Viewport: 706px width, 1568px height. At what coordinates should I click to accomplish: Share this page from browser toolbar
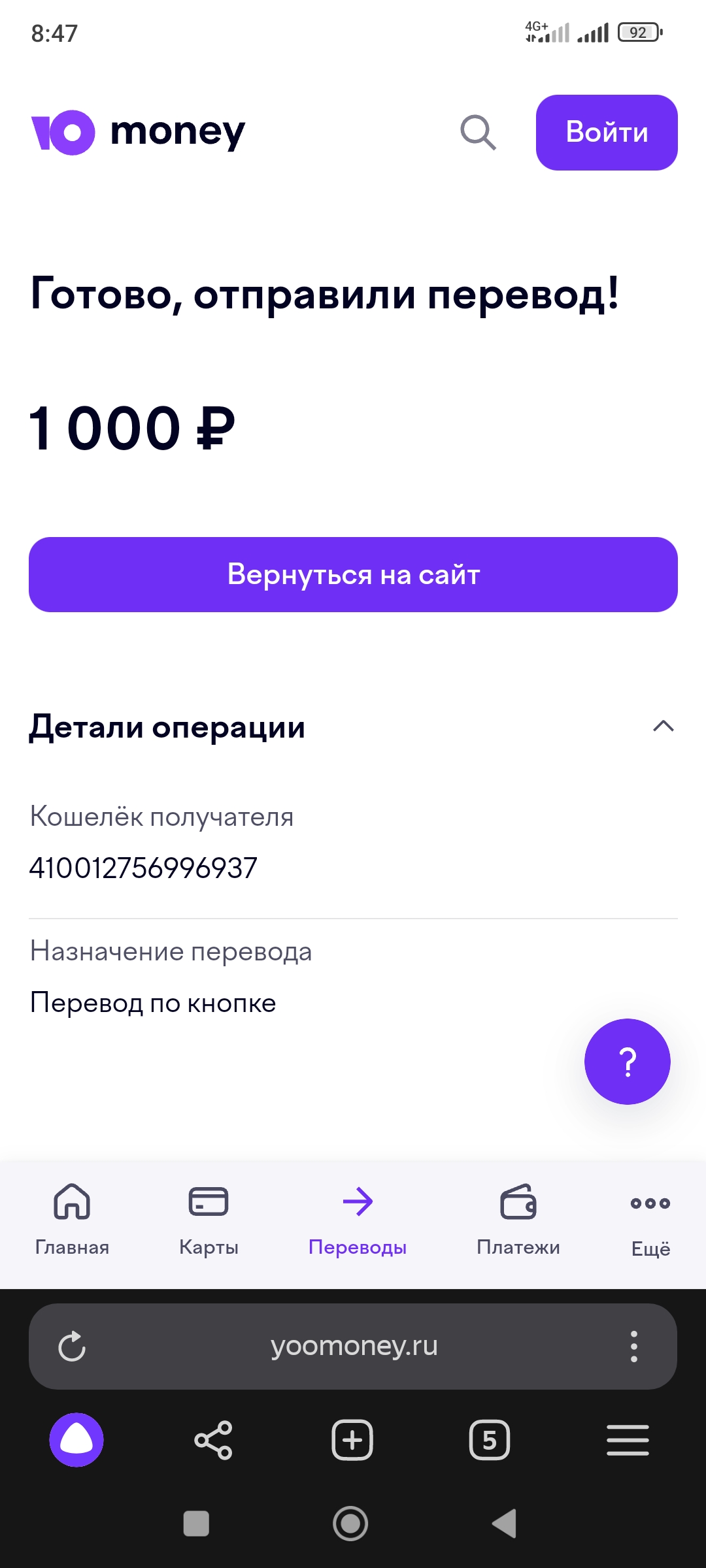click(x=214, y=1440)
